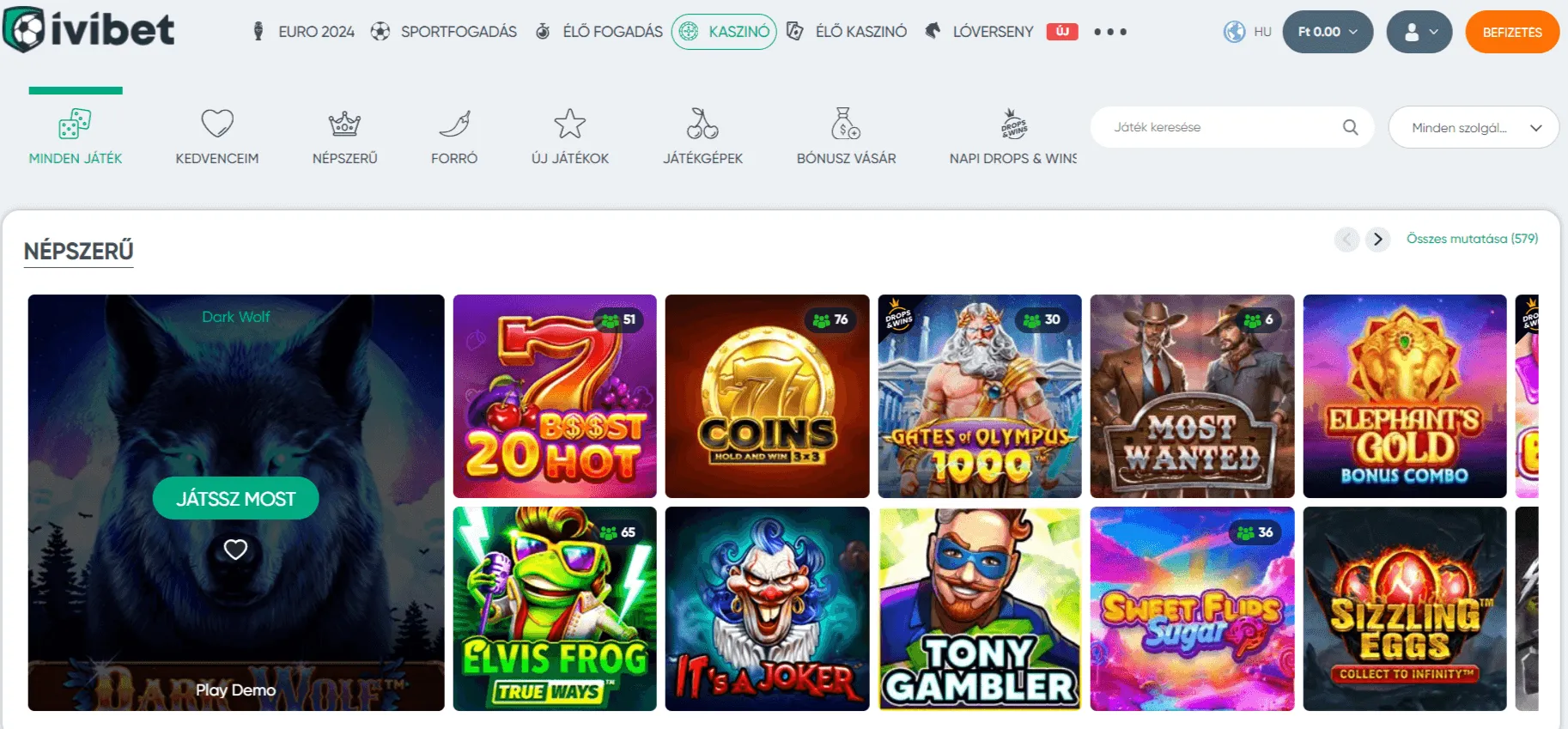Tap the Játék keresése search field
This screenshot has height=729, width=1568.
click(1219, 127)
